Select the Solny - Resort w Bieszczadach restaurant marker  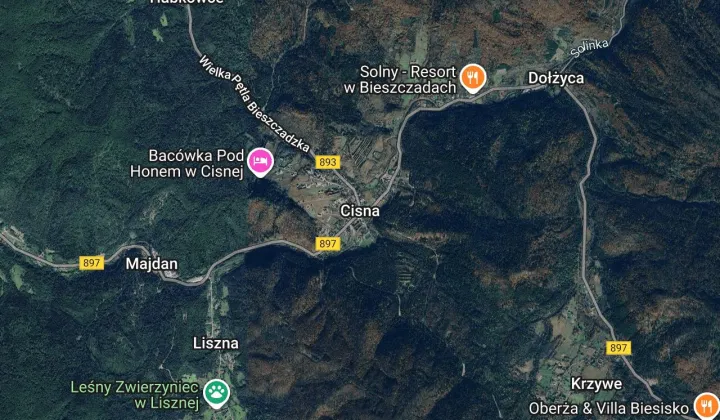click(x=474, y=76)
